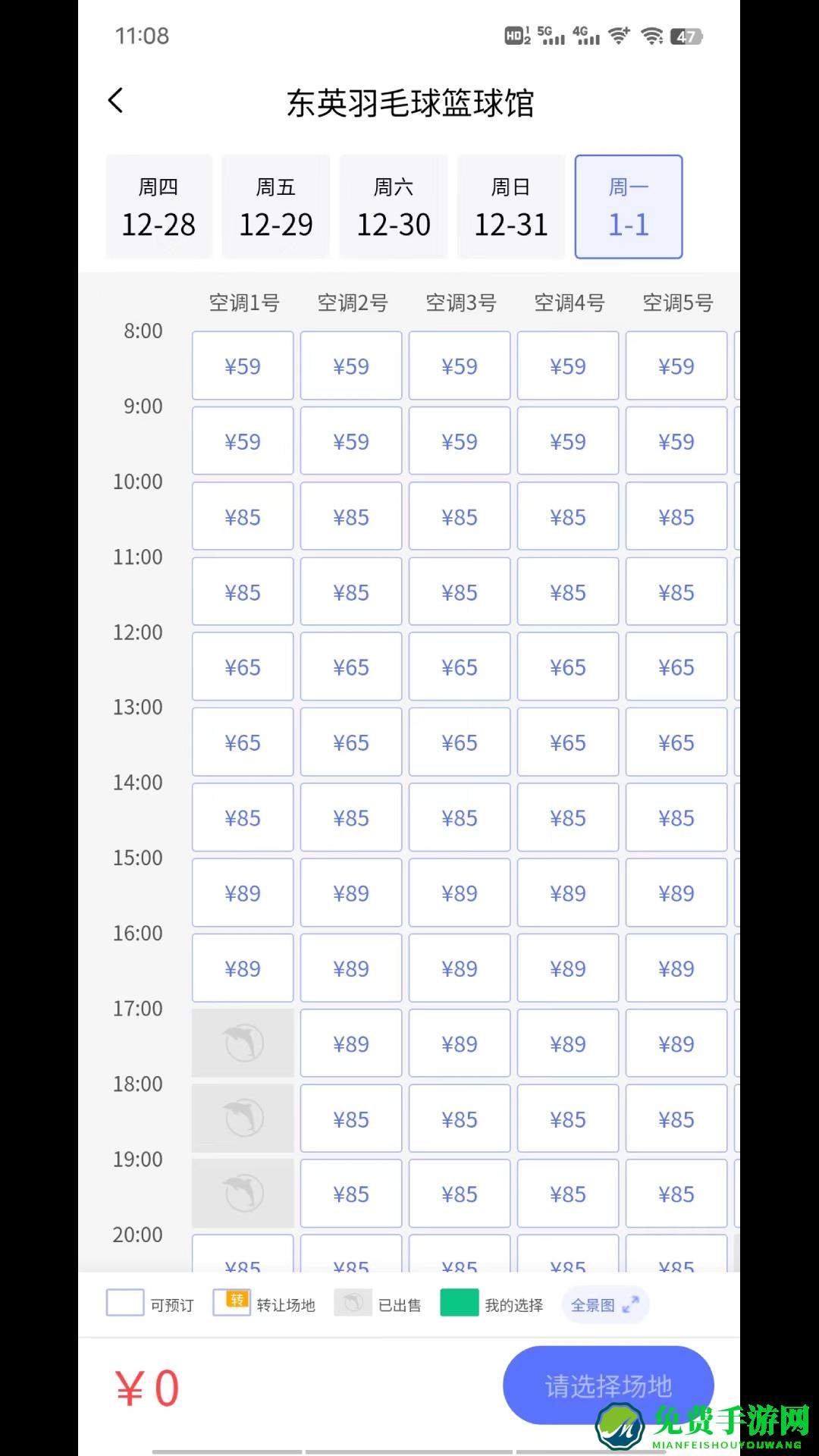819x1456 pixels.
Task: Go back from 东英羽毛球篮球馆 page
Action: point(116,101)
